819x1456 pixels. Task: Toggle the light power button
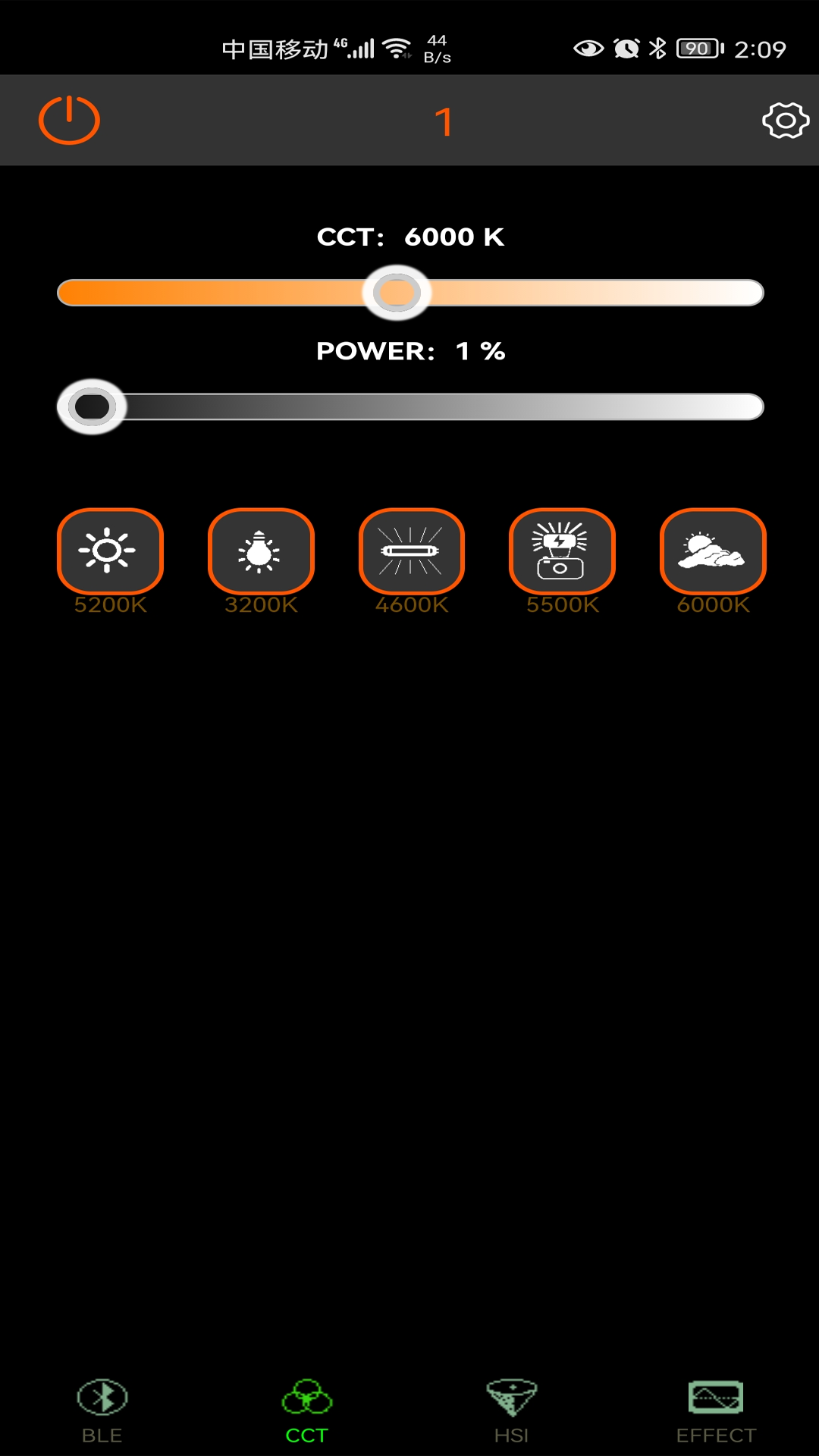(x=69, y=120)
